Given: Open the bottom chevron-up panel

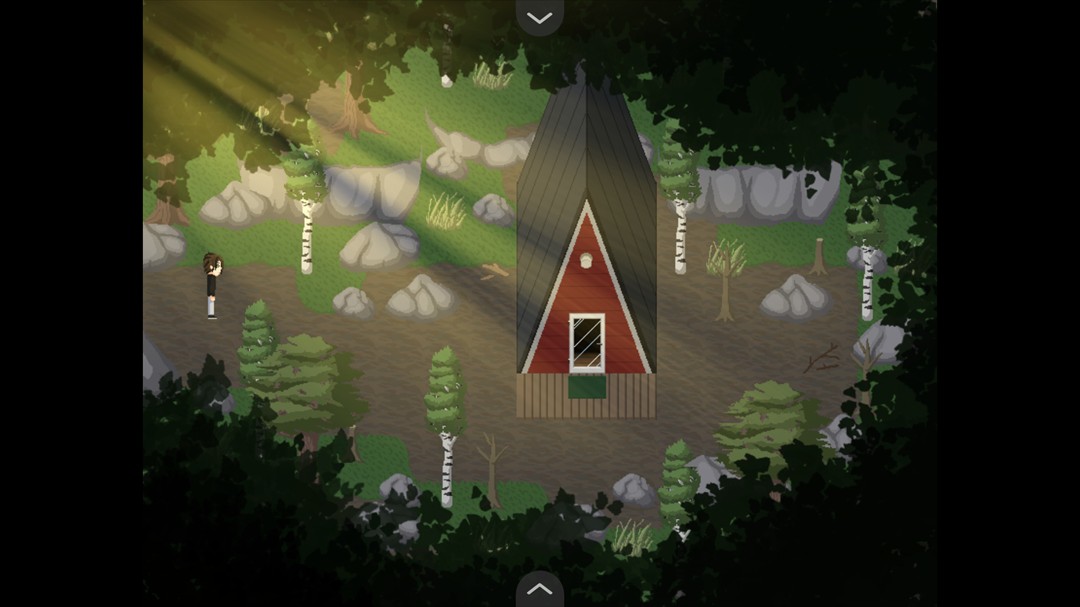Looking at the screenshot, I should (539, 590).
